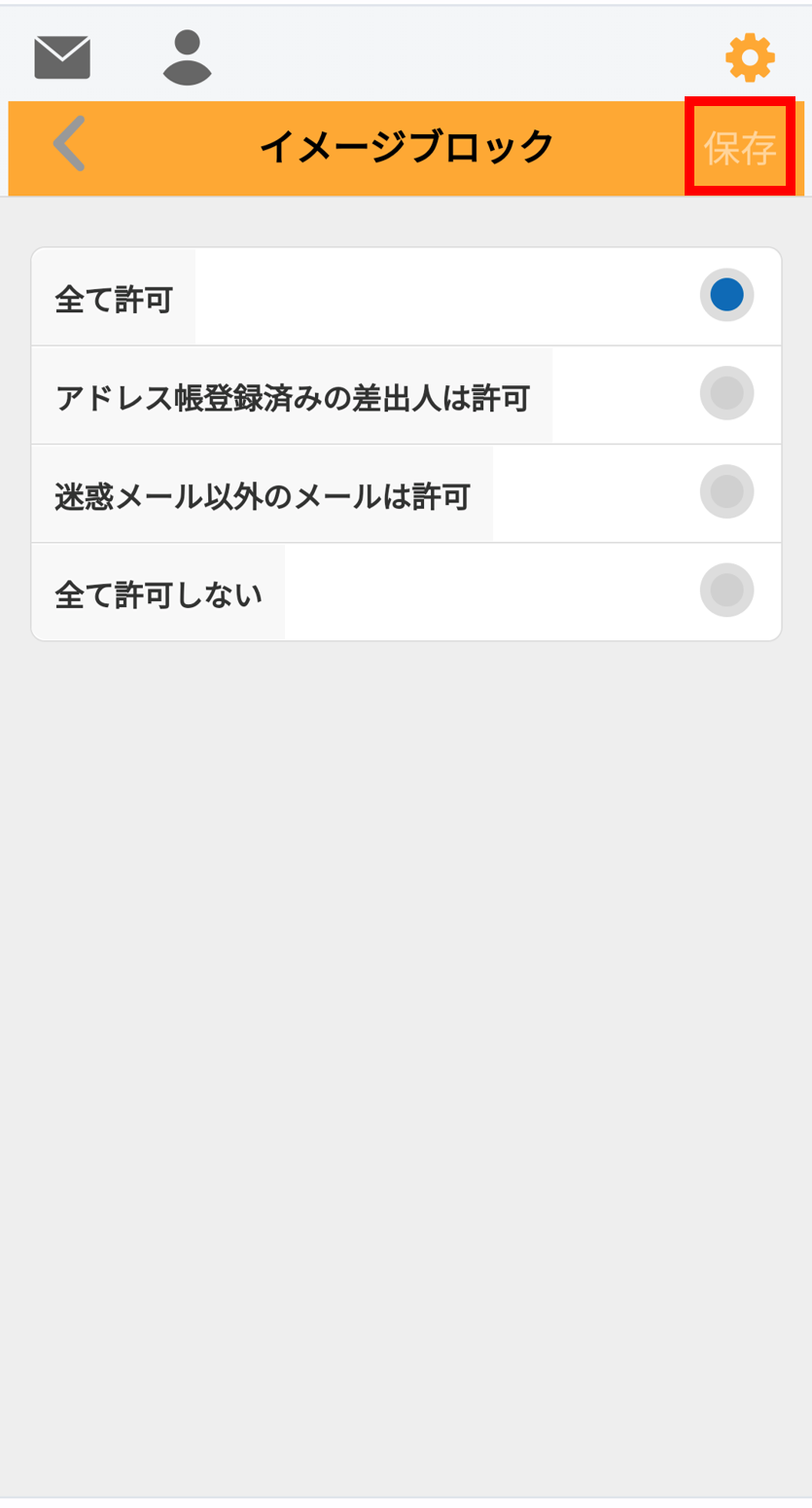Open the settings gear
This screenshot has width=812, height=1508.
click(x=750, y=57)
